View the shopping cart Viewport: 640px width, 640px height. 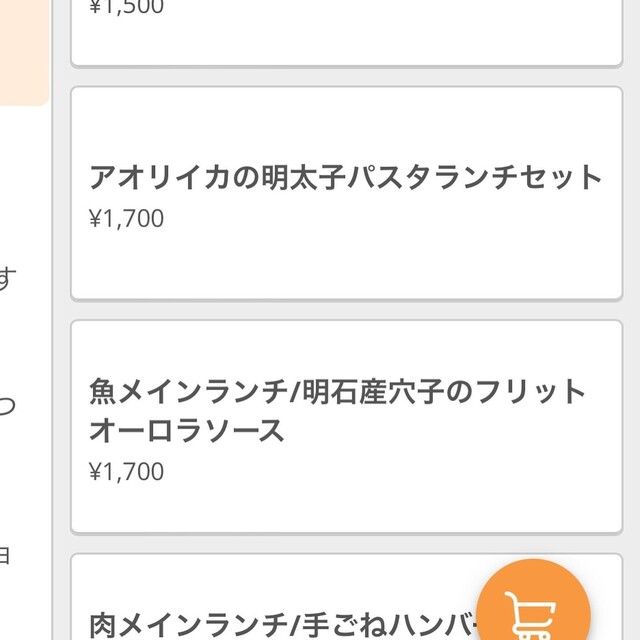click(531, 612)
